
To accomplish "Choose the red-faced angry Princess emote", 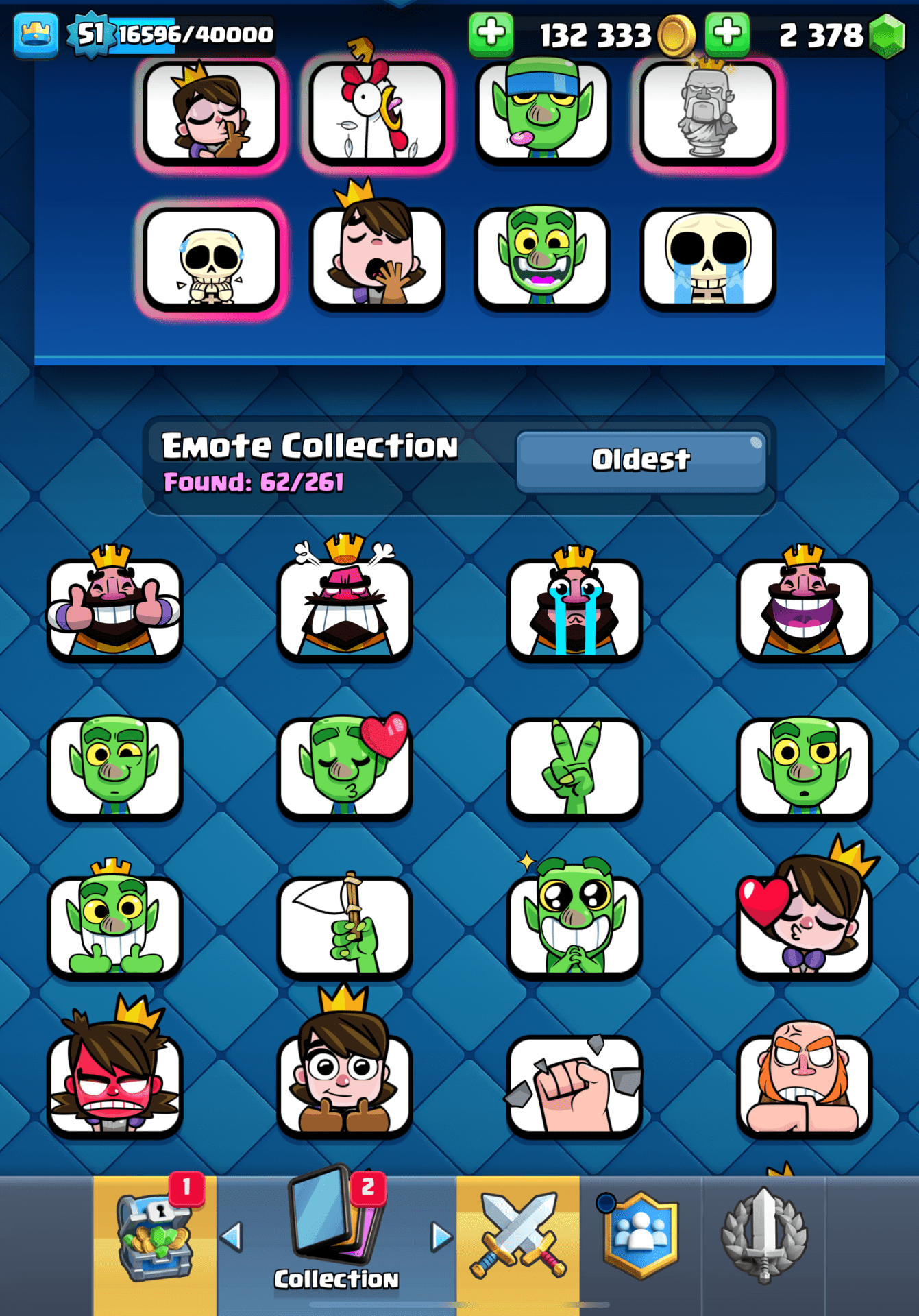I will pyautogui.click(x=114, y=1083).
